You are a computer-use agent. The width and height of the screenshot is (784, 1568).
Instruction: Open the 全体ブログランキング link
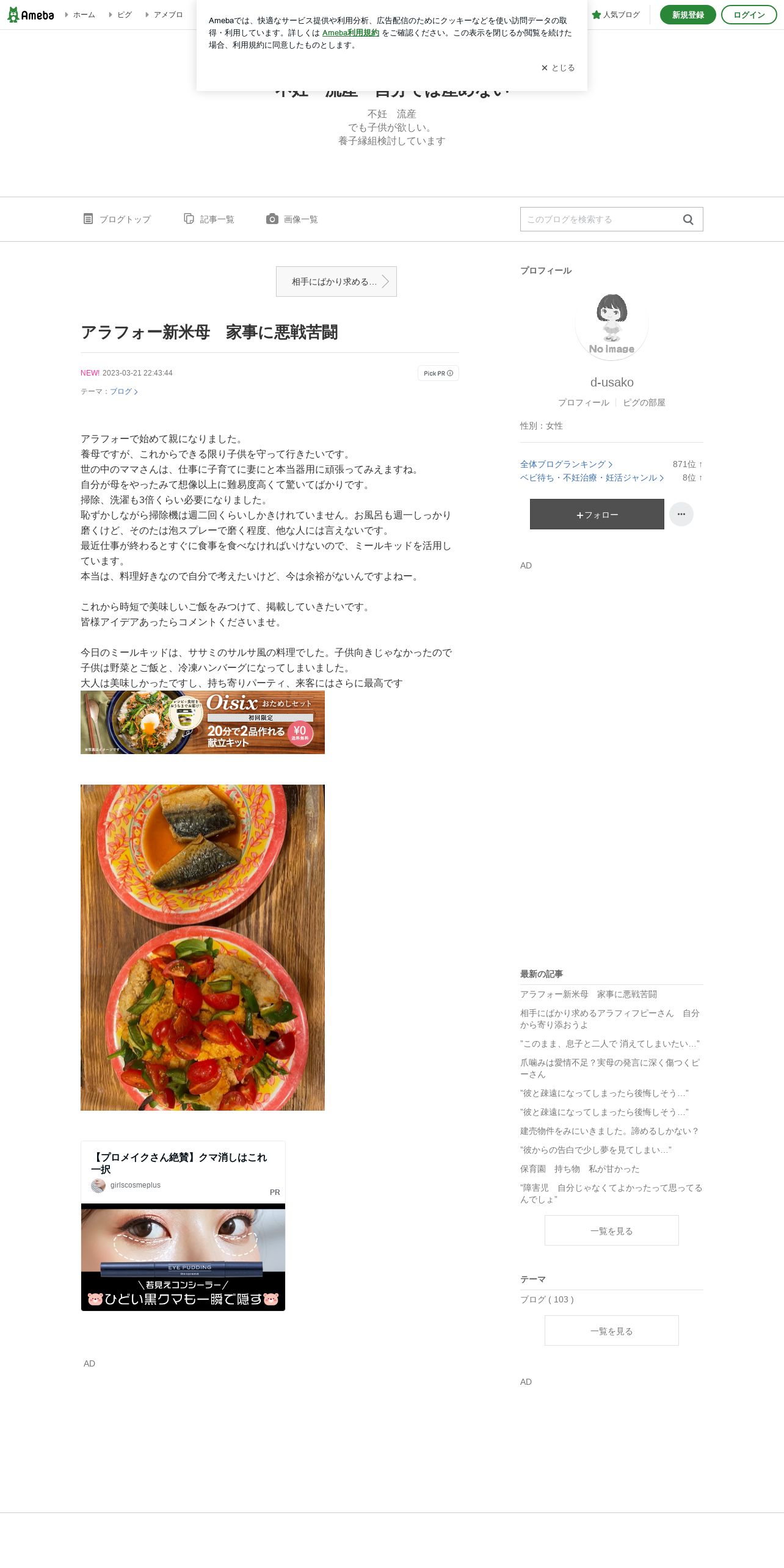tap(566, 464)
